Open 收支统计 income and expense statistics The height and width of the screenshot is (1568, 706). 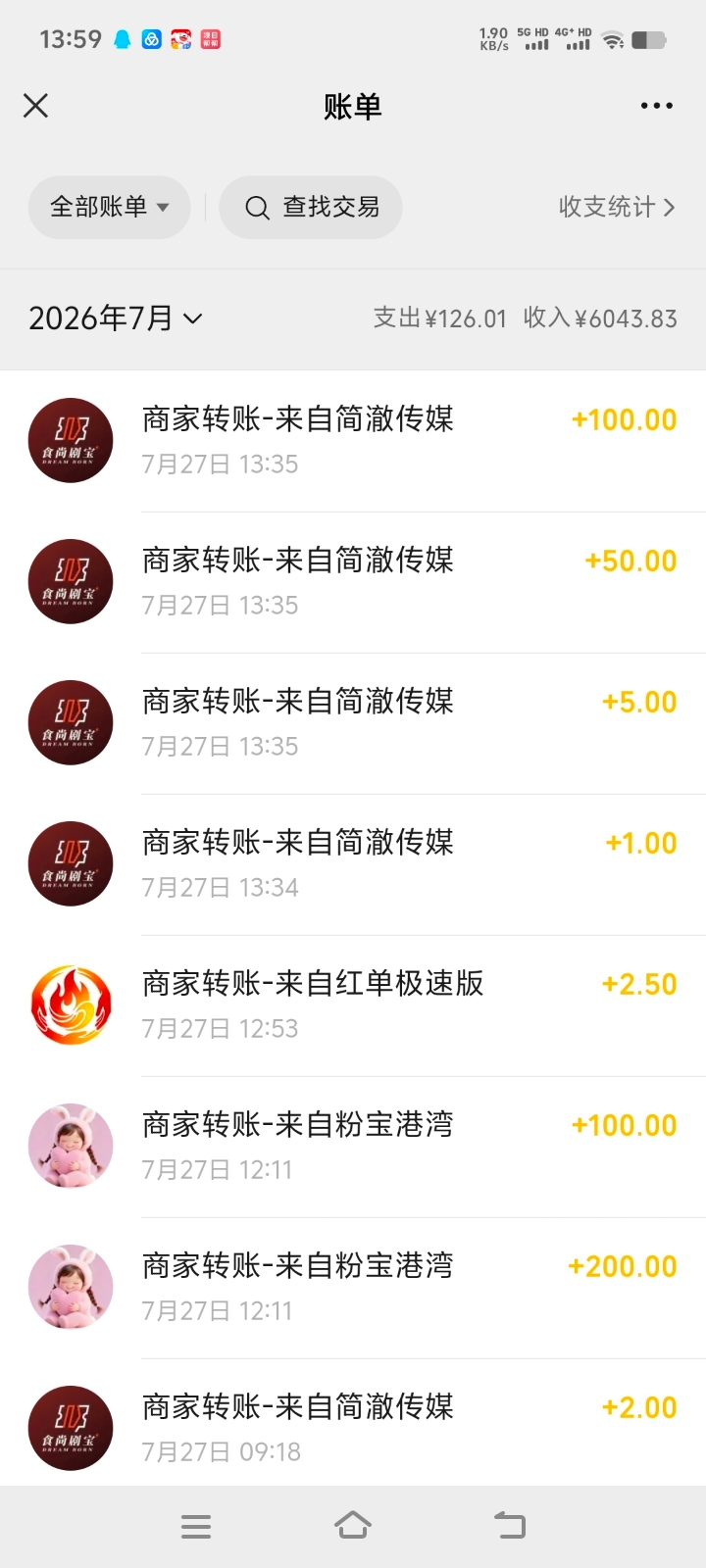coord(617,207)
